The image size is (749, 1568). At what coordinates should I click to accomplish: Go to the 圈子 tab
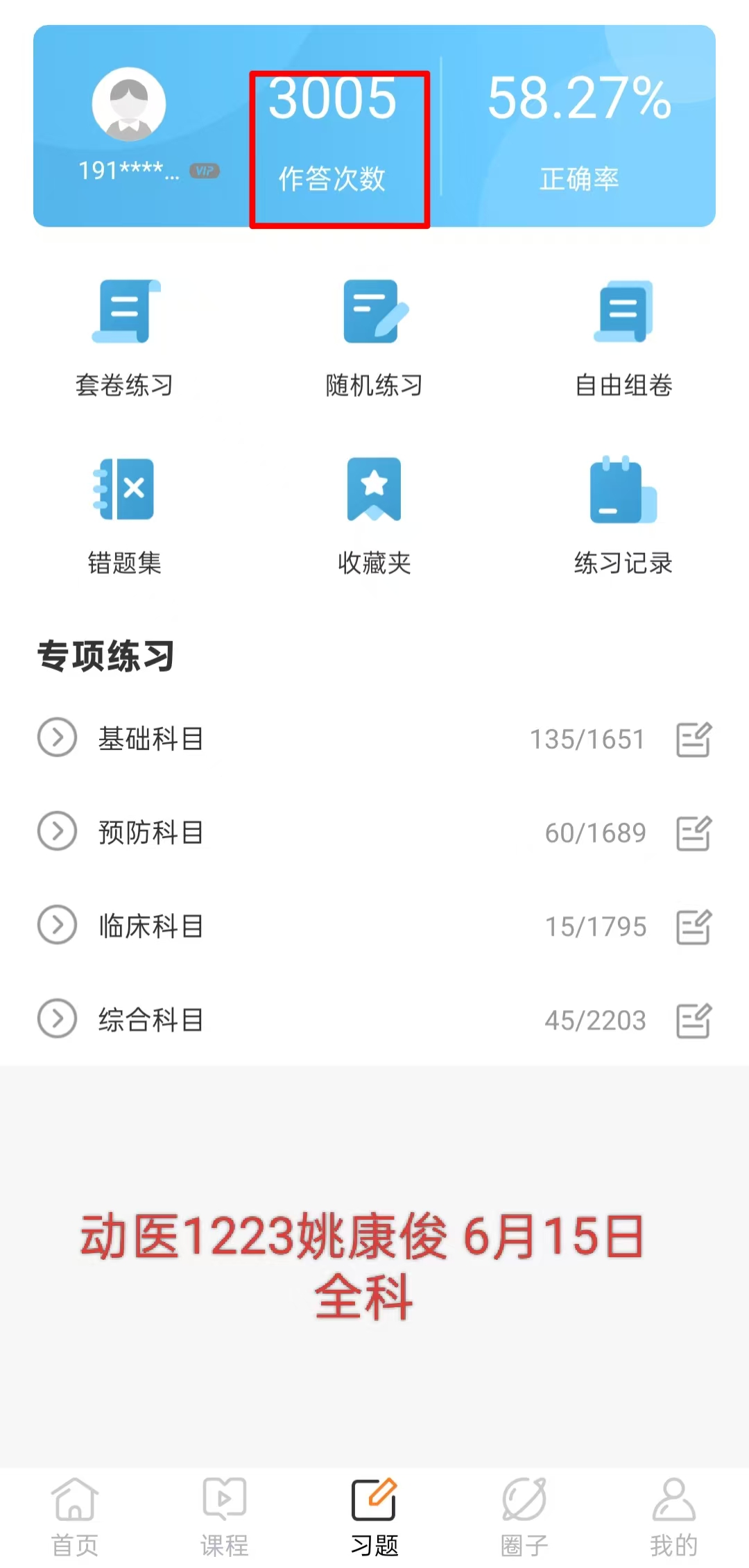pyautogui.click(x=524, y=1516)
